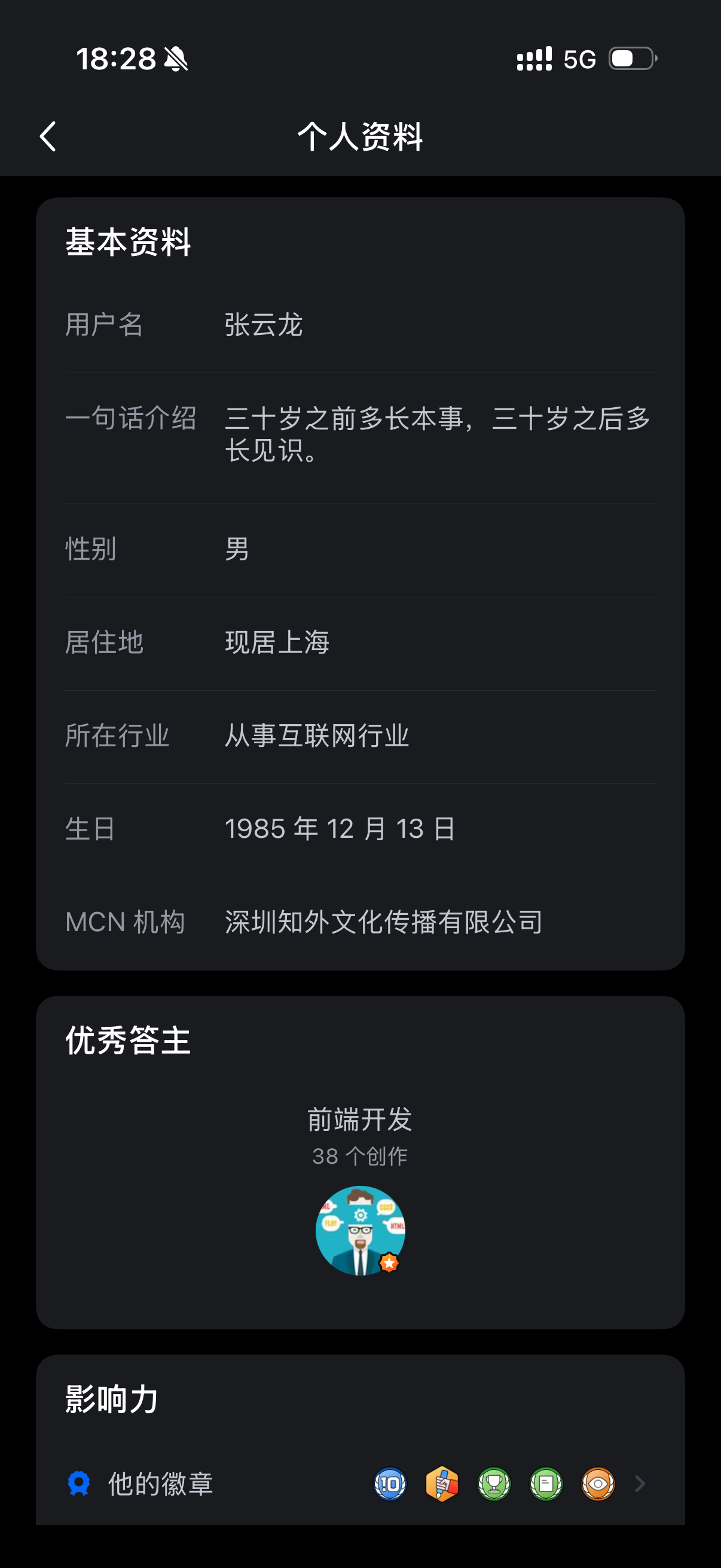This screenshot has width=721, height=1568.
Task: Go back from the 个人资料 page
Action: 48,136
